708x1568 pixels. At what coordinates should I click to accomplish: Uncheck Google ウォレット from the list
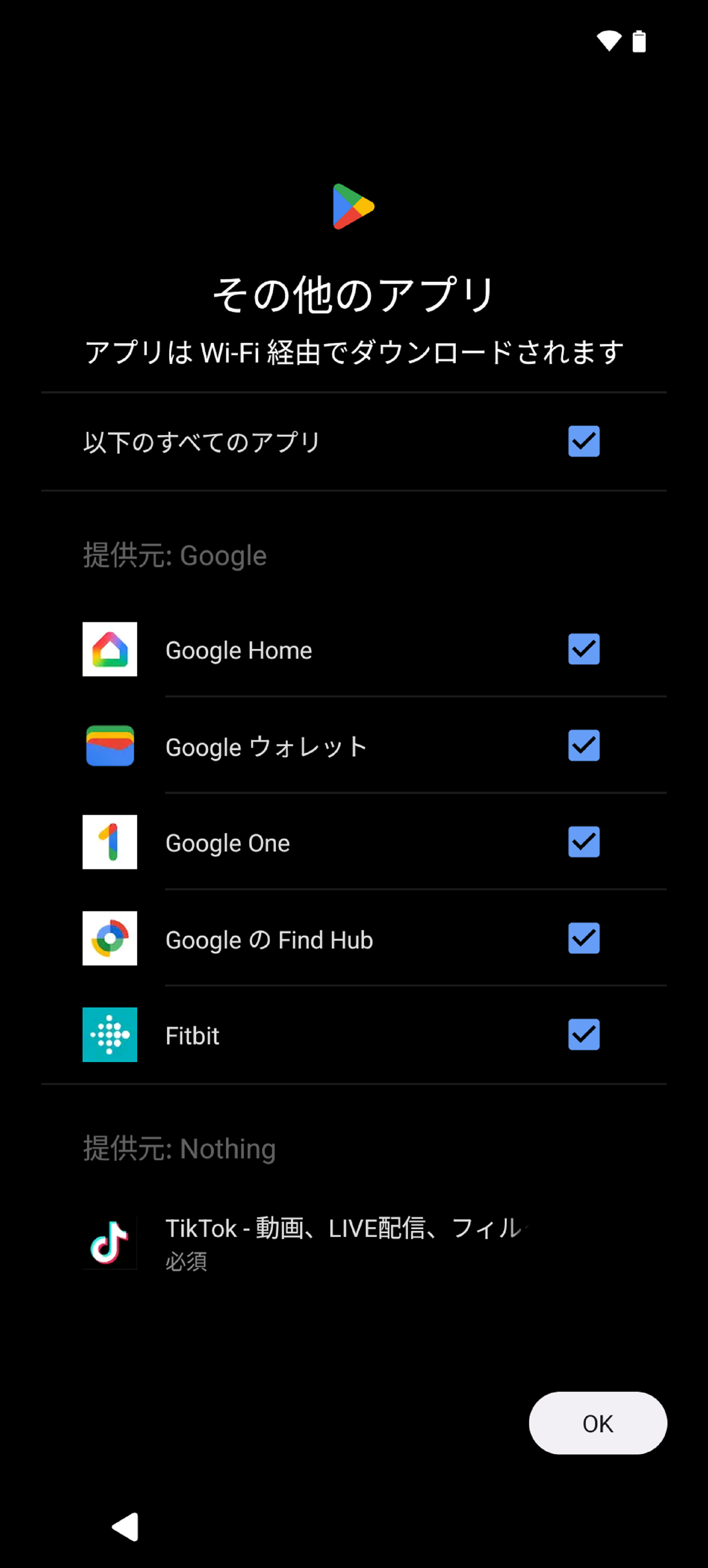[x=584, y=746]
